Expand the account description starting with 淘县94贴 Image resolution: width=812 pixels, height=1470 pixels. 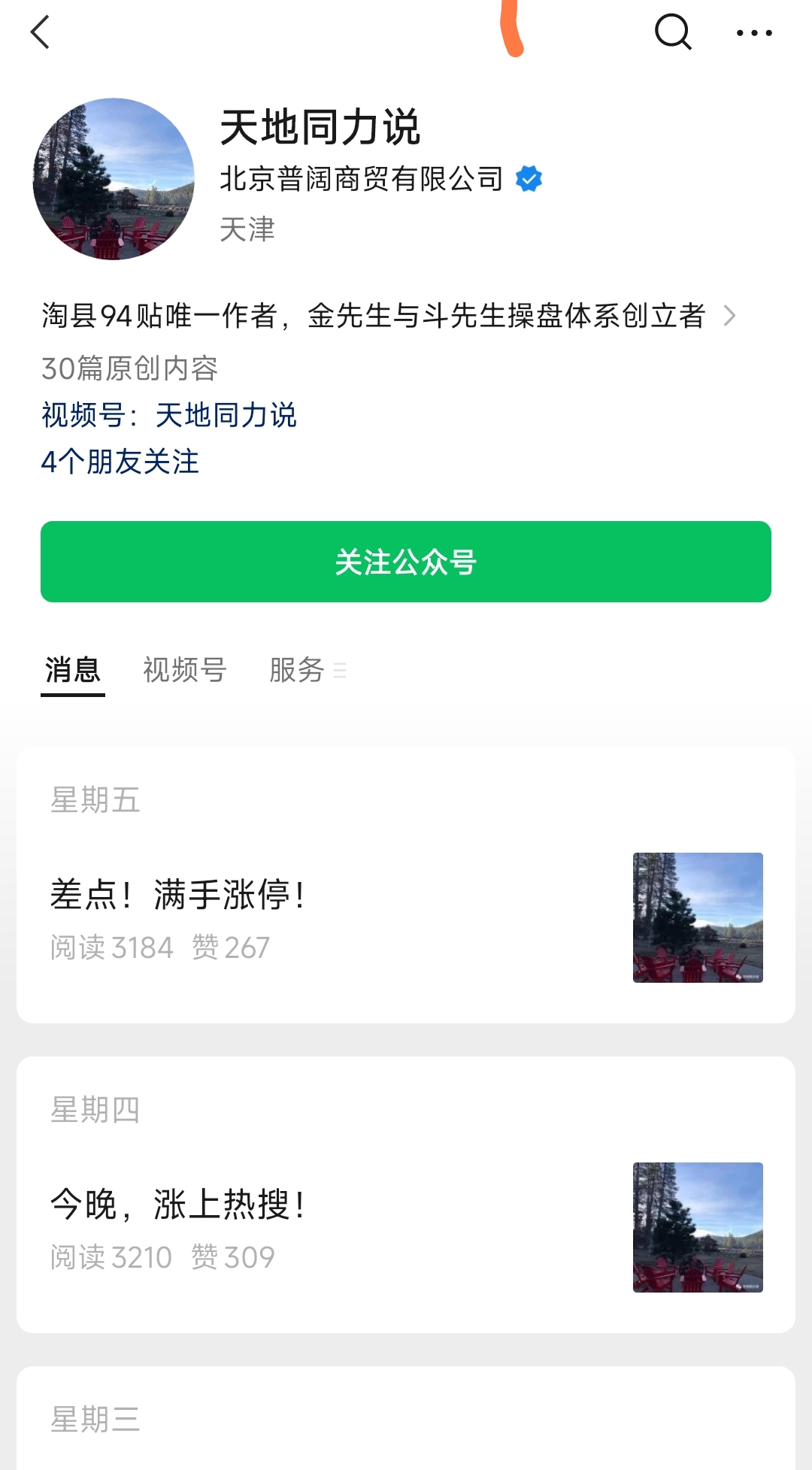tap(388, 316)
